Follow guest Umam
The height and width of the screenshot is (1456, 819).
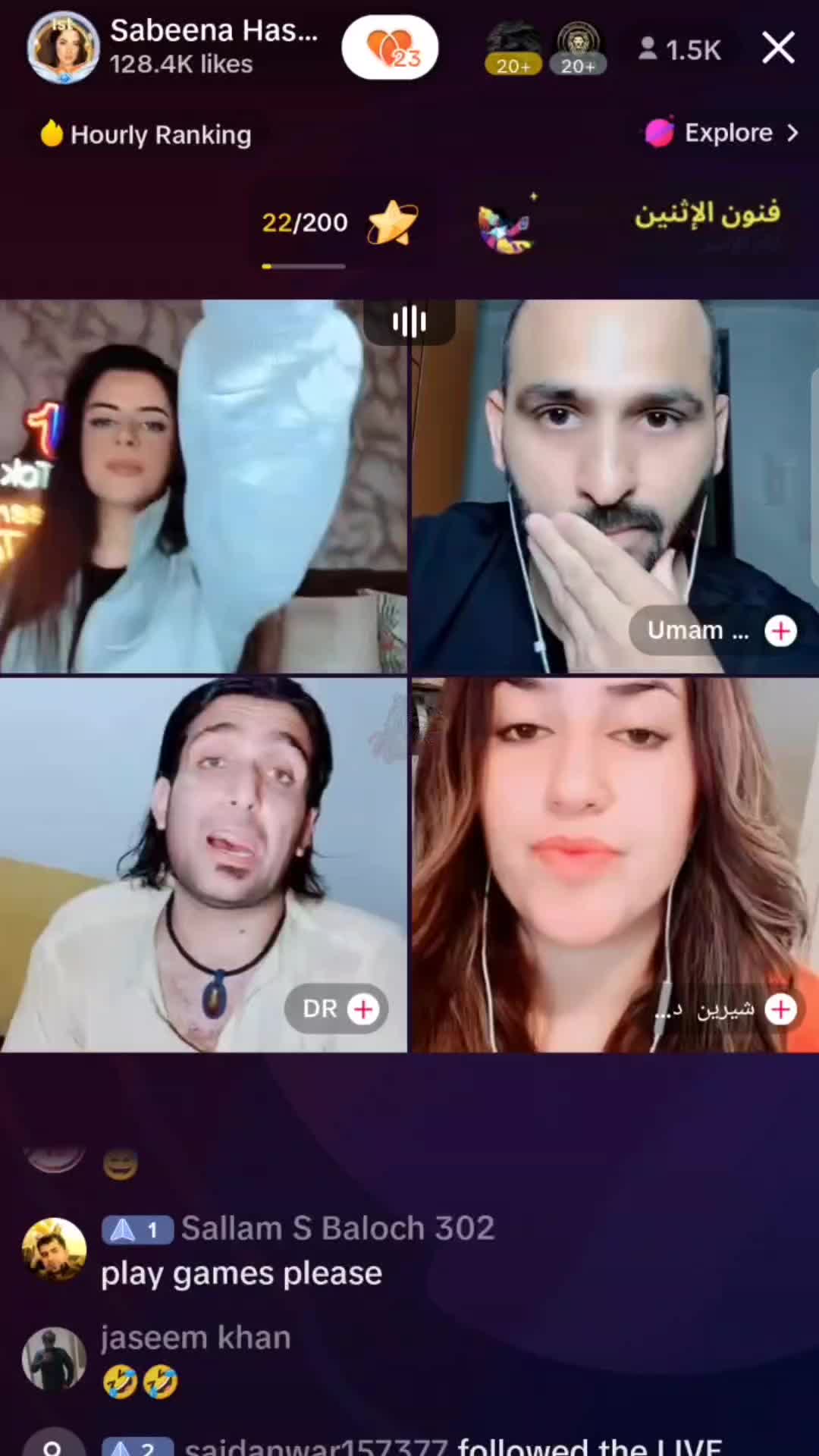781,631
